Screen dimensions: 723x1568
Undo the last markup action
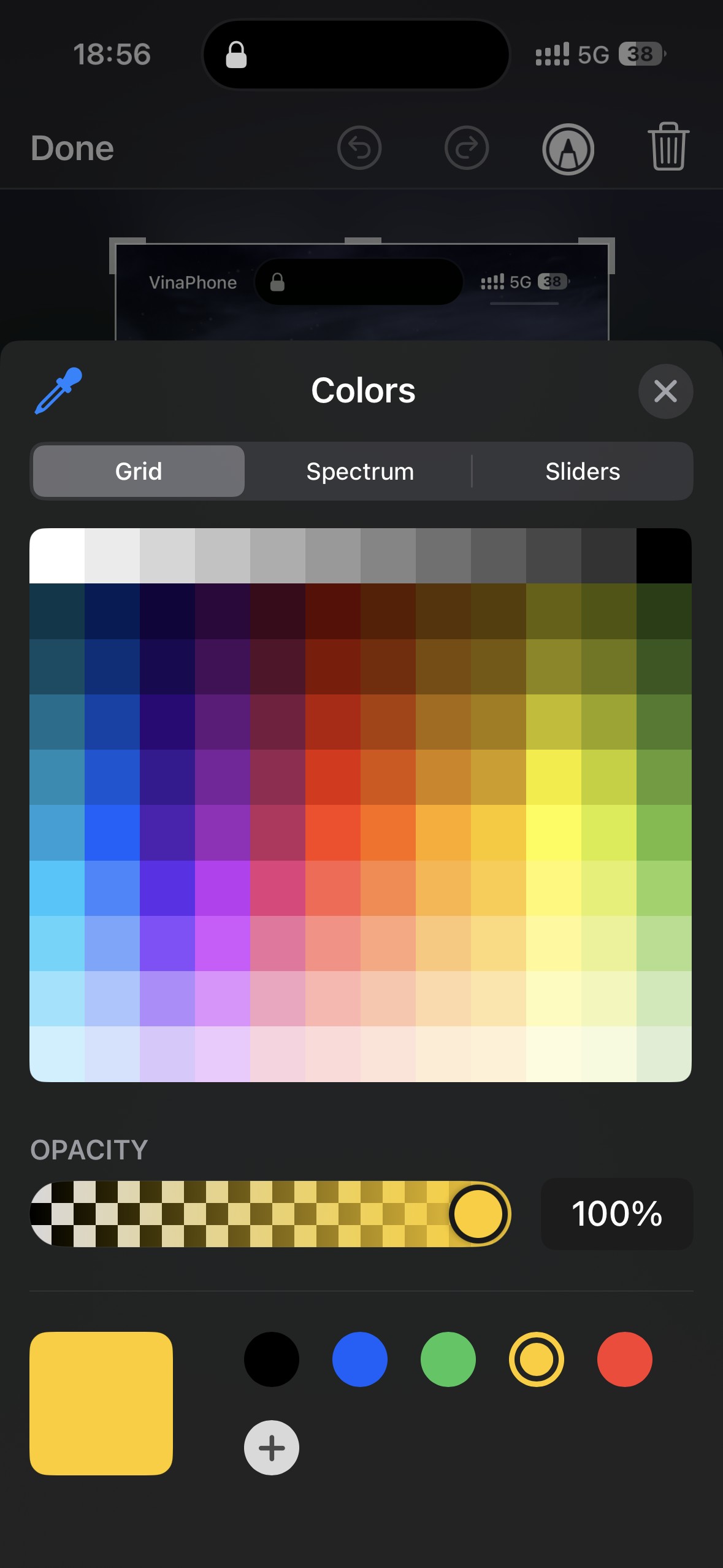pos(359,148)
